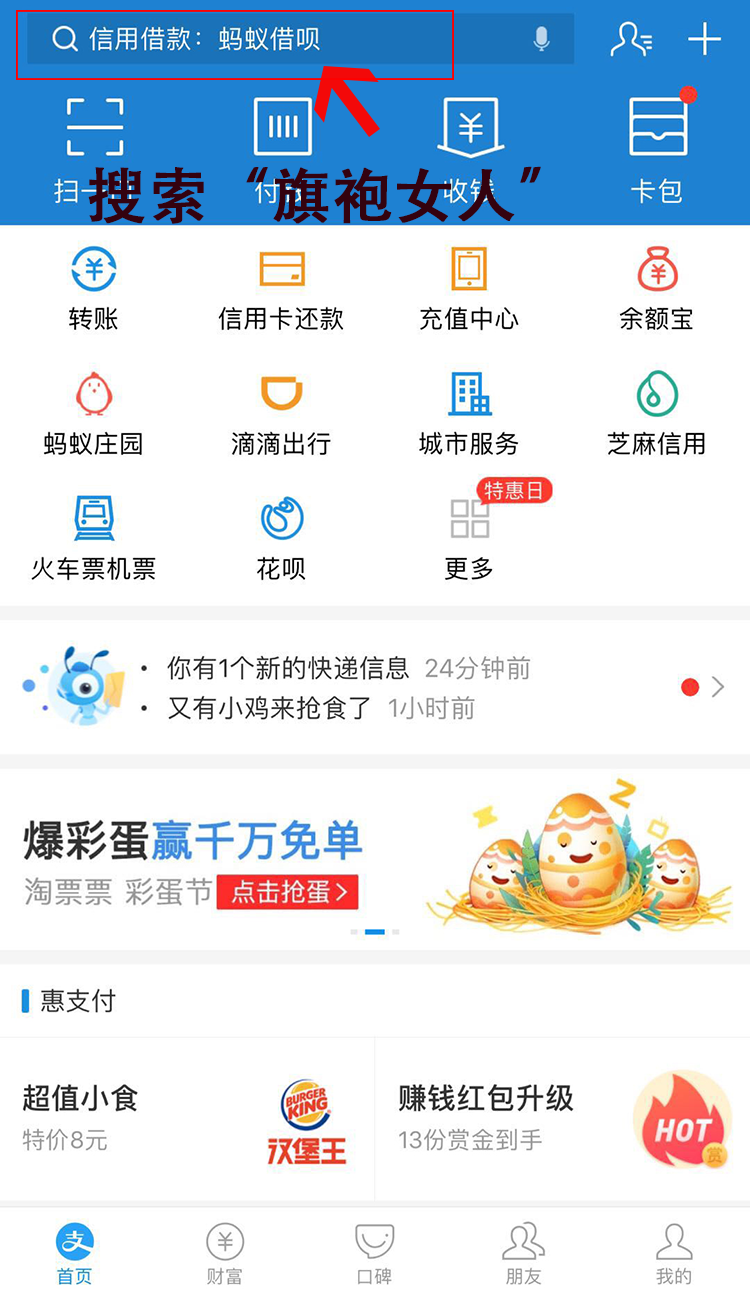Switch to the 财富 tab
Screen dimensions: 750x1296
tap(225, 1255)
